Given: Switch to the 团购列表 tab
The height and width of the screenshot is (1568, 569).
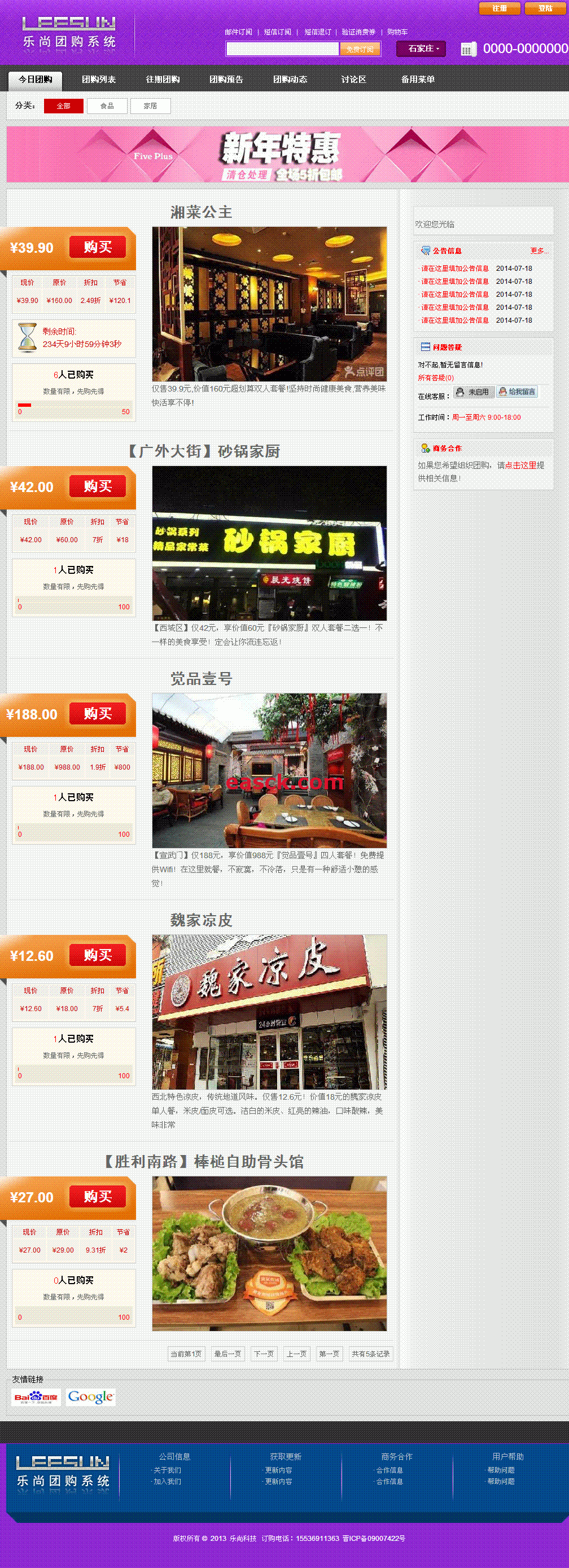Looking at the screenshot, I should pos(99,80).
